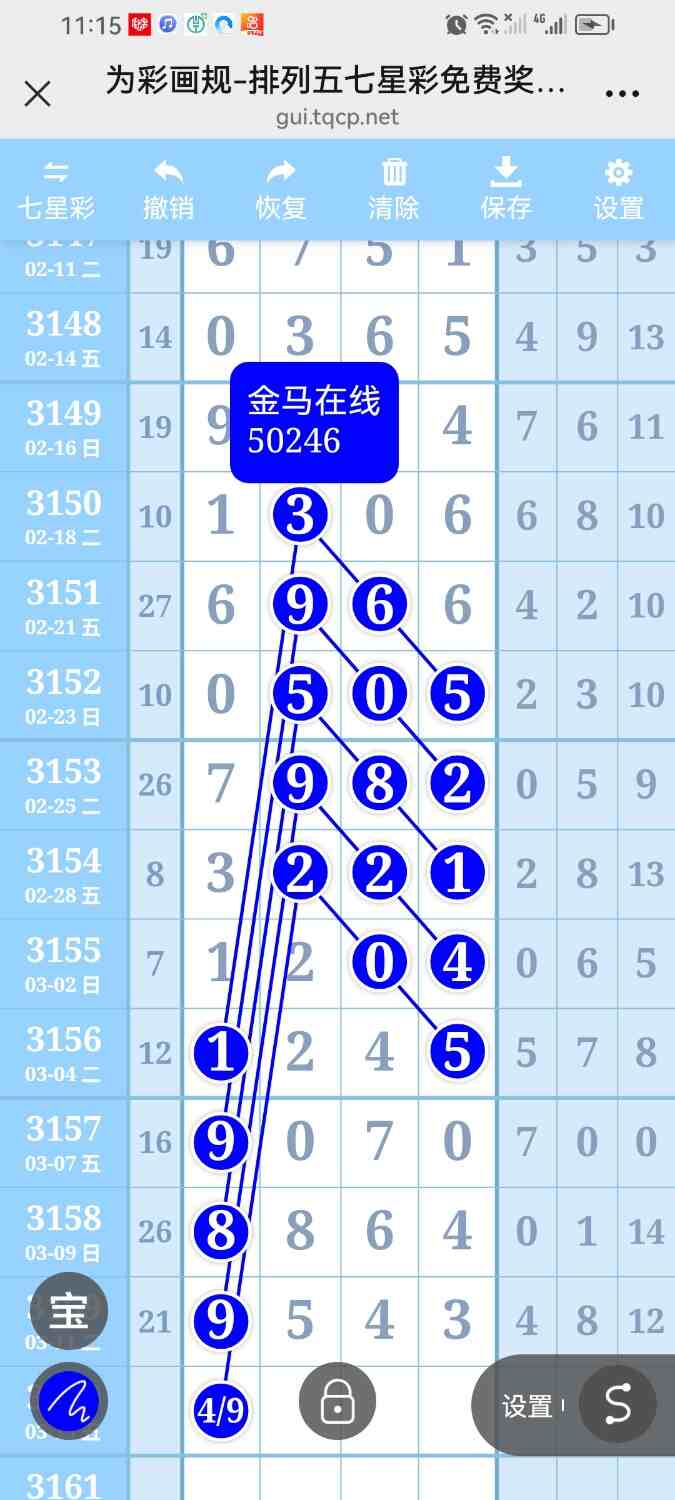Viewport: 675px width, 1500px height.
Task: Undo last action with 撤销
Action: (x=168, y=190)
